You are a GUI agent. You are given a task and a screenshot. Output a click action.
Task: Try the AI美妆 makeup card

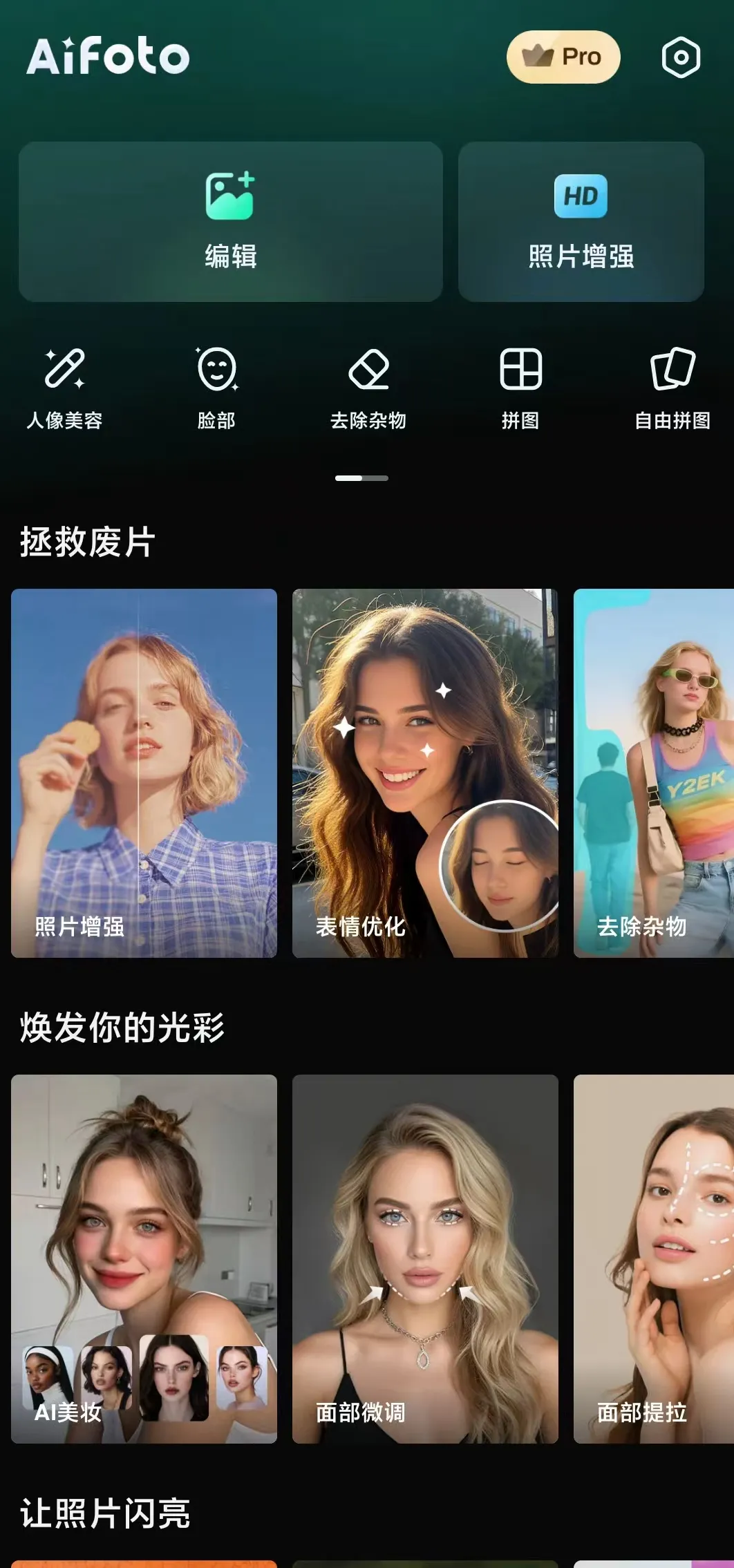pos(144,1258)
